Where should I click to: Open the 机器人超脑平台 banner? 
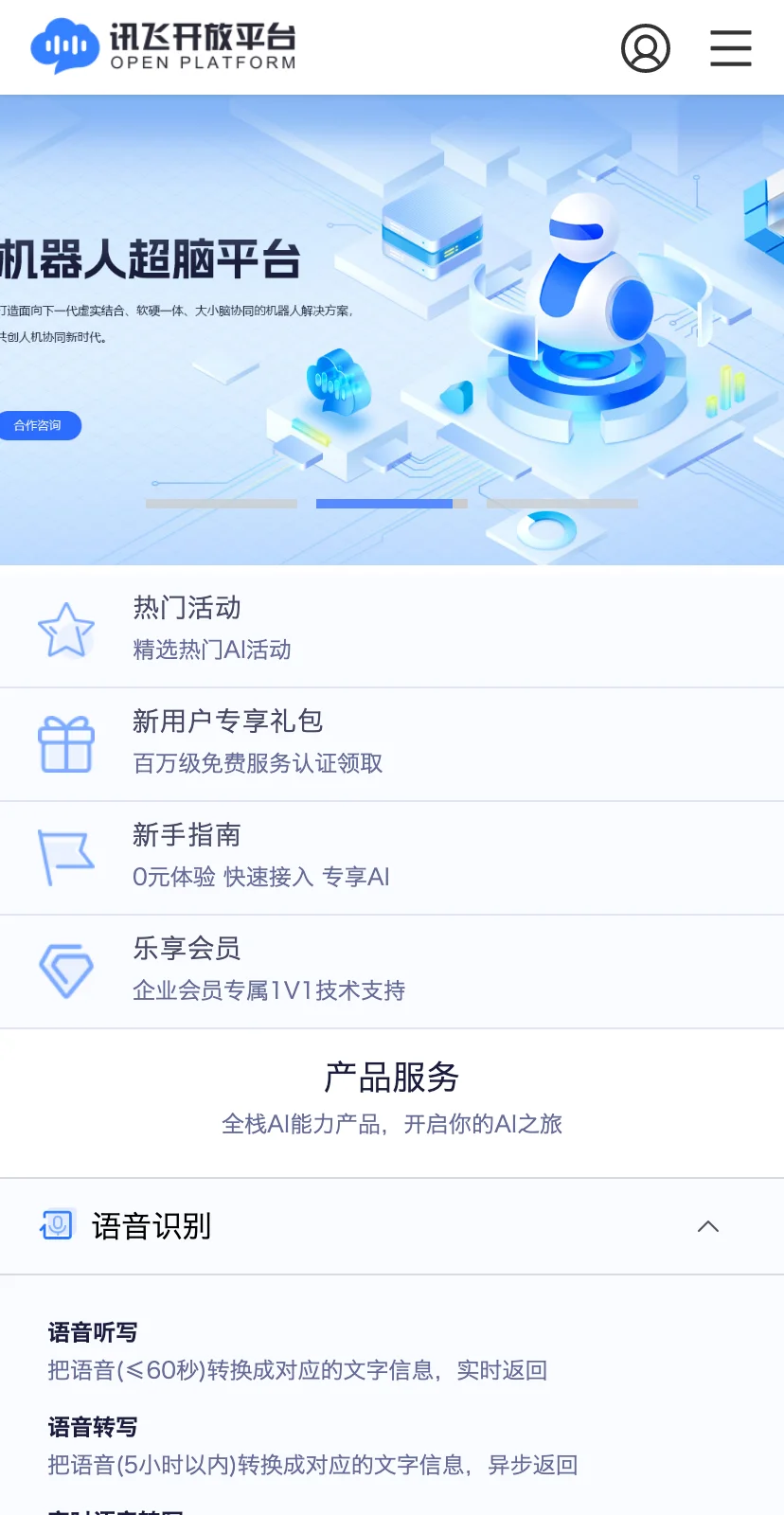(151, 259)
